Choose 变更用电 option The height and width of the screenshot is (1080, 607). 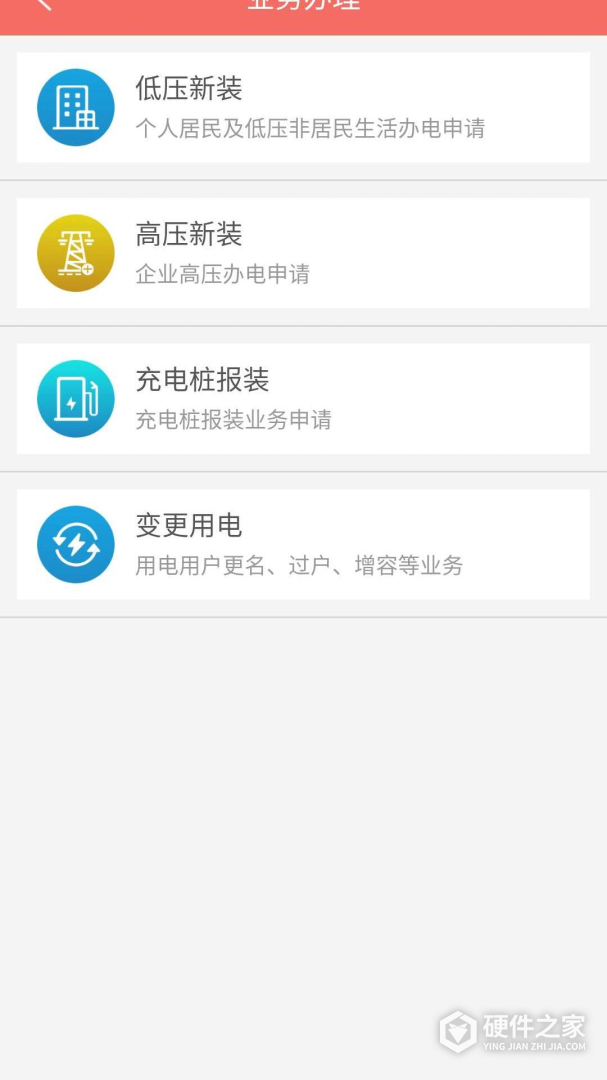[x=303, y=545]
